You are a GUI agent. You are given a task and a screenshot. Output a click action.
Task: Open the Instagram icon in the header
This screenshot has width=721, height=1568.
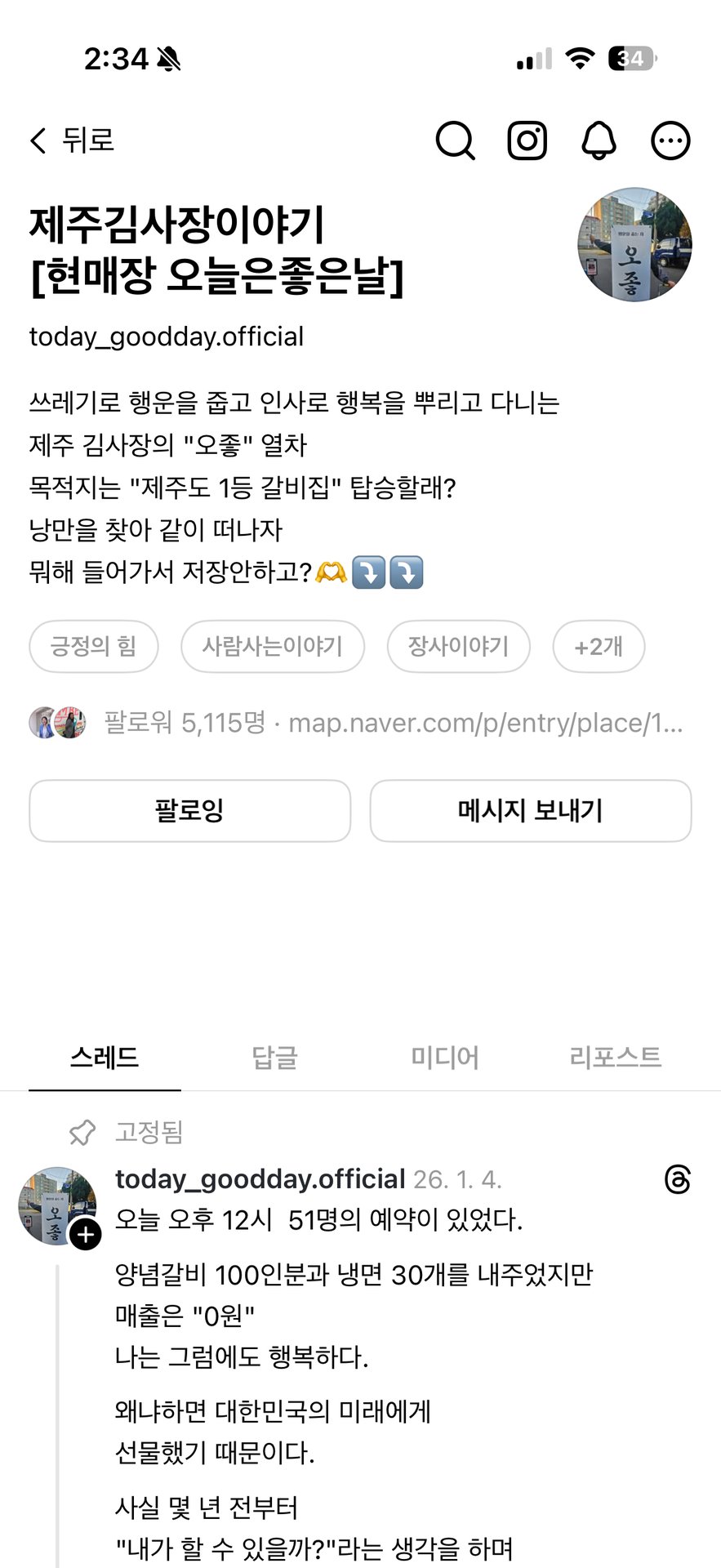(527, 140)
